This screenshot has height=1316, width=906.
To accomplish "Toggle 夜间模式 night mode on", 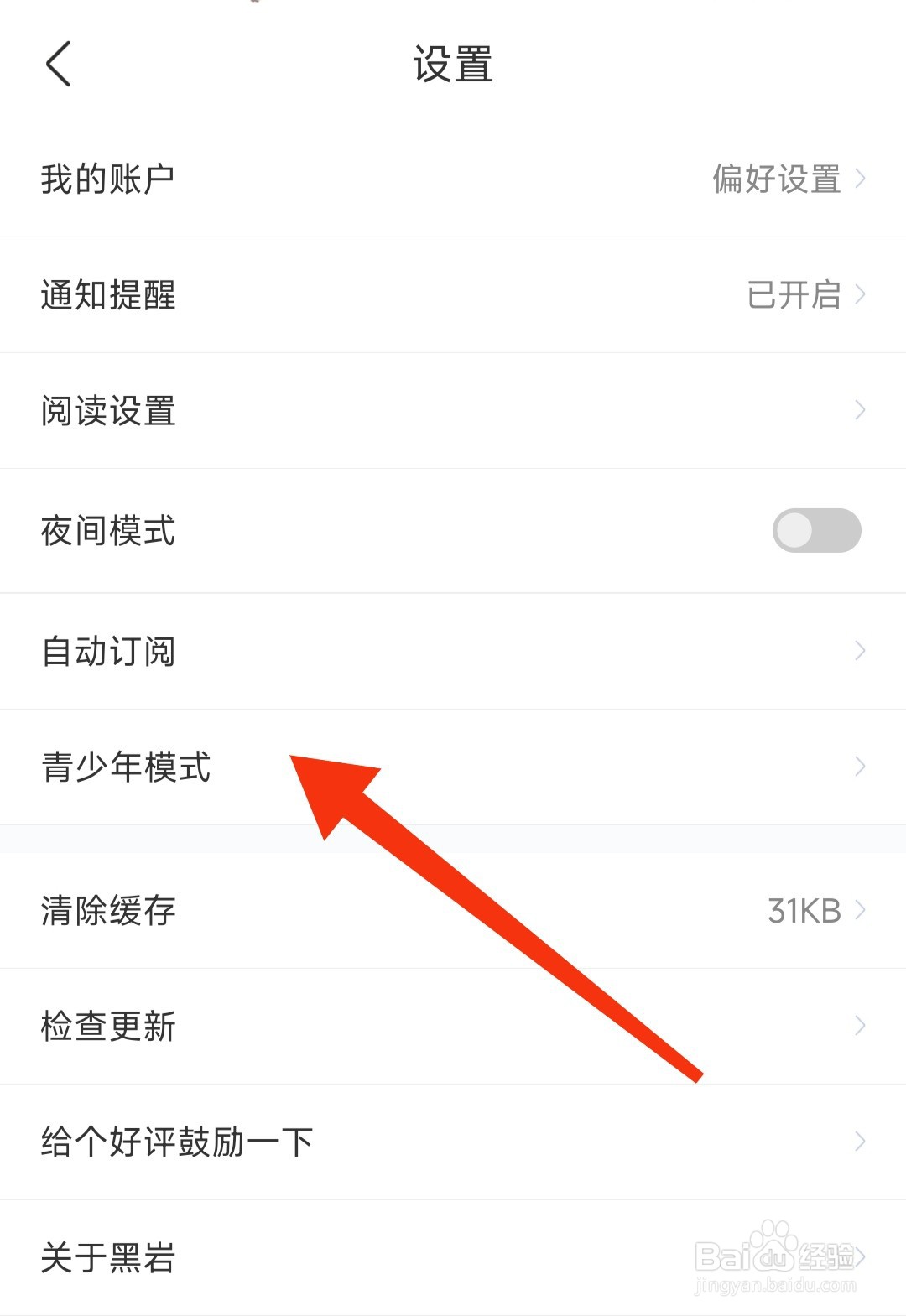I will [815, 530].
